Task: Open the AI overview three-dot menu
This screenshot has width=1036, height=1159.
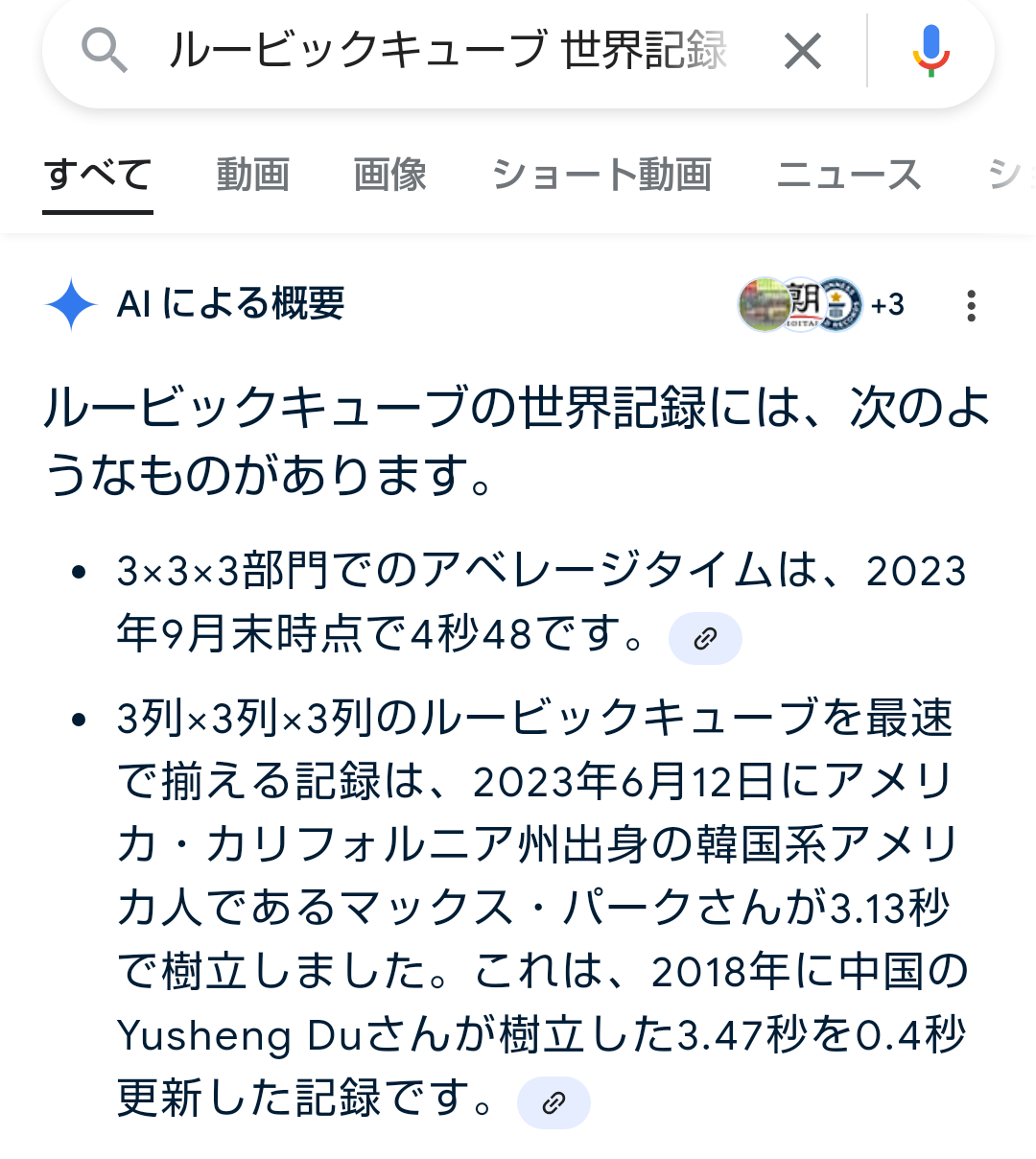Action: (971, 306)
